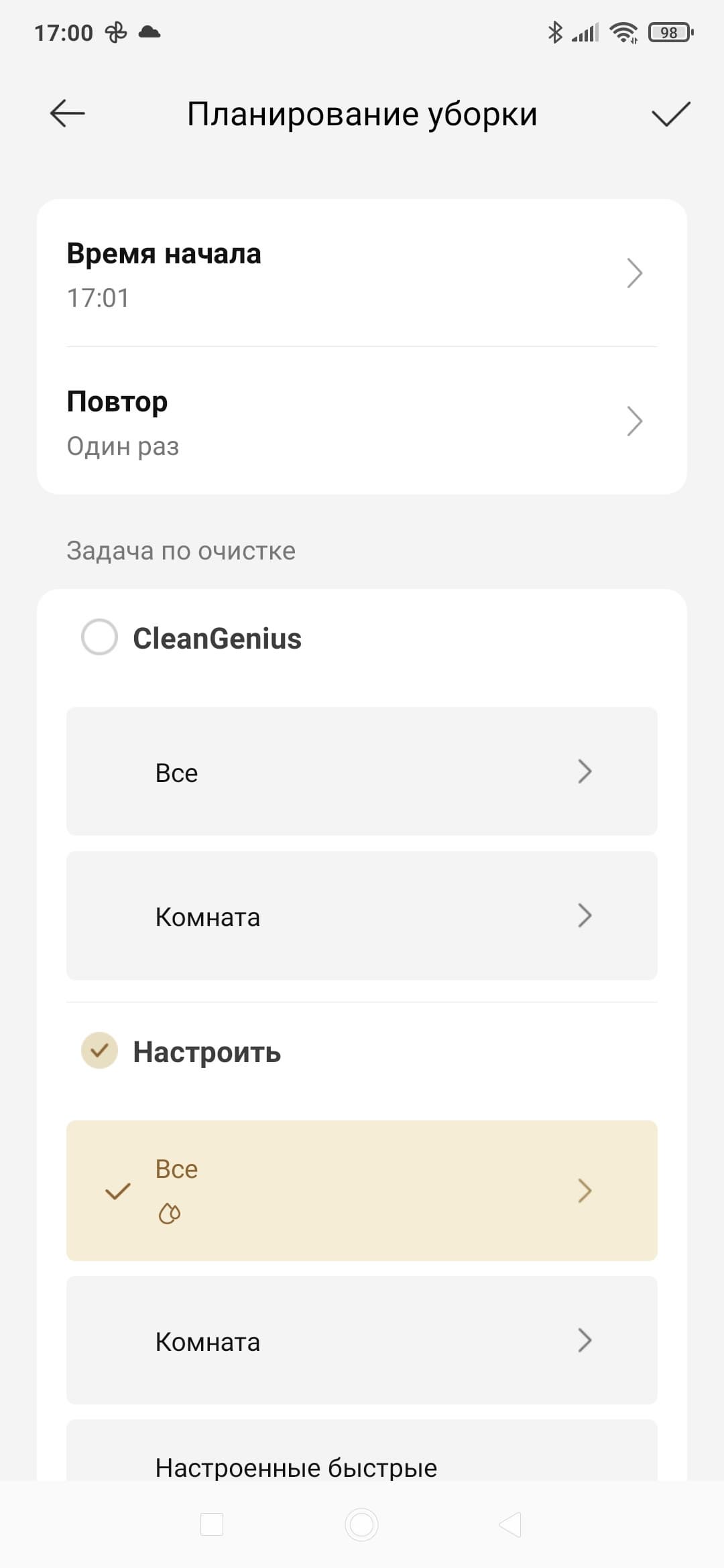Open the selected Все under Настроить
The width and height of the screenshot is (724, 1568).
coord(362,1191)
